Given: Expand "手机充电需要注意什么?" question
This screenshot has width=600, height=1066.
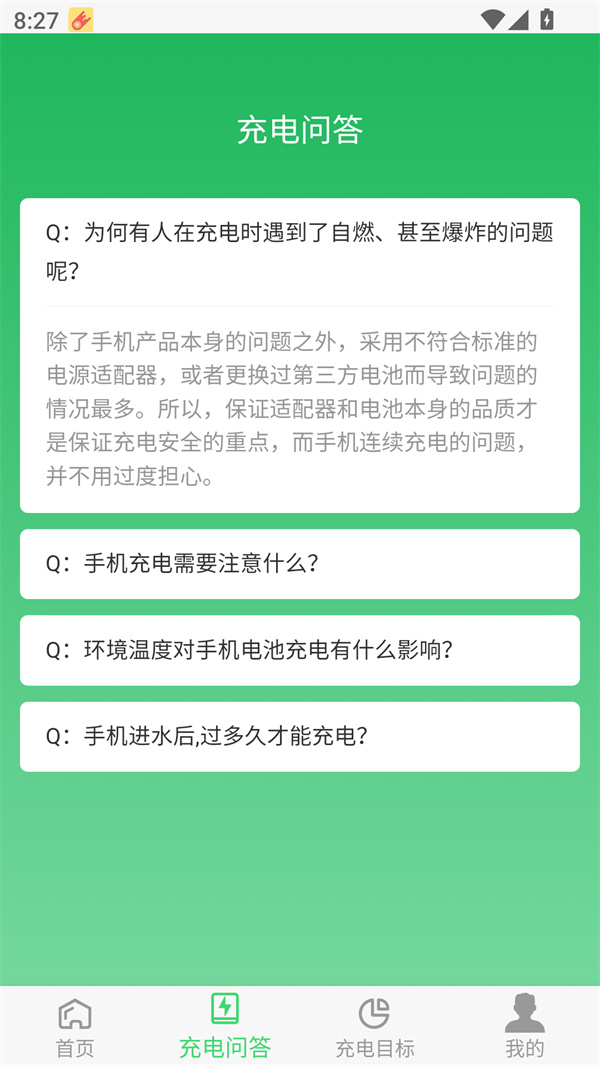Looking at the screenshot, I should tap(299, 564).
